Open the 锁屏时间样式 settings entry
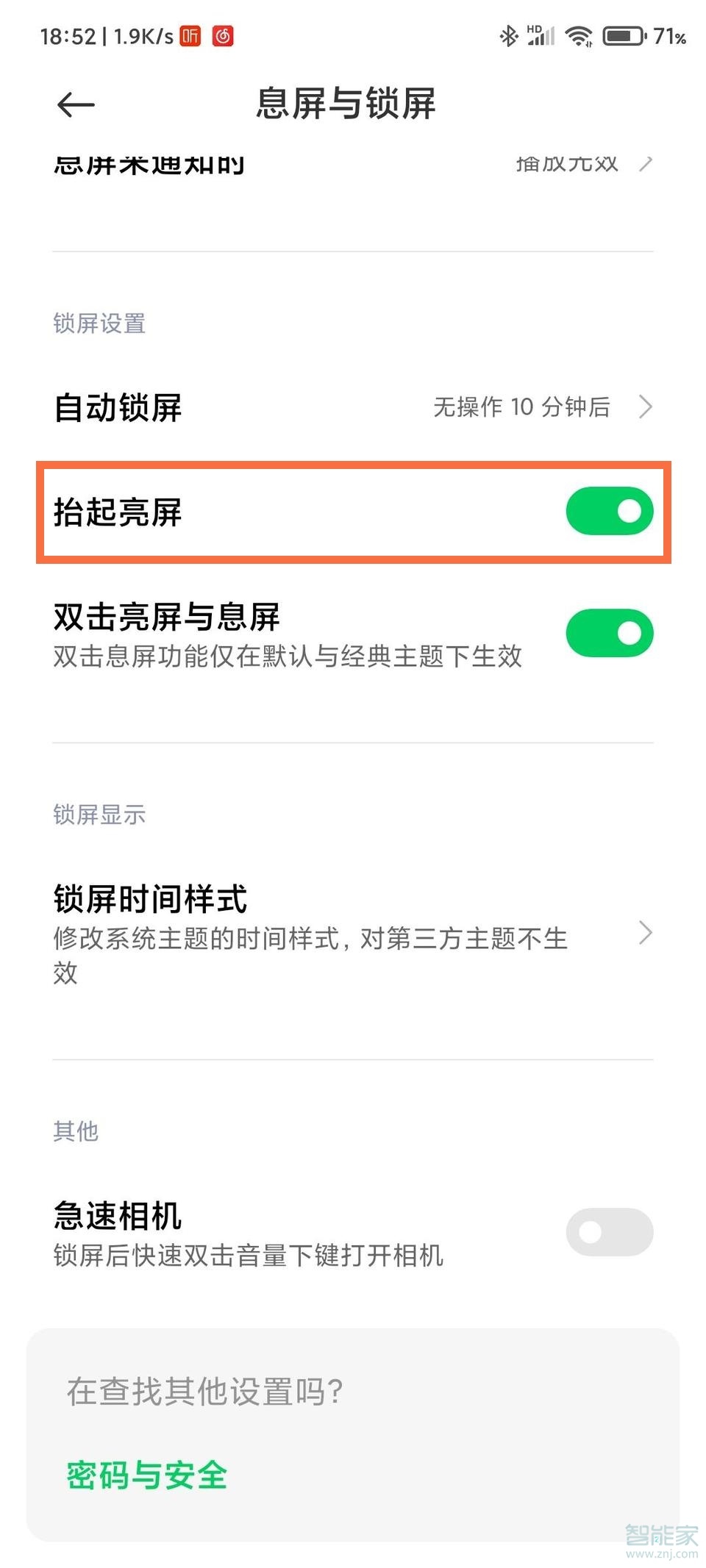 click(150, 897)
